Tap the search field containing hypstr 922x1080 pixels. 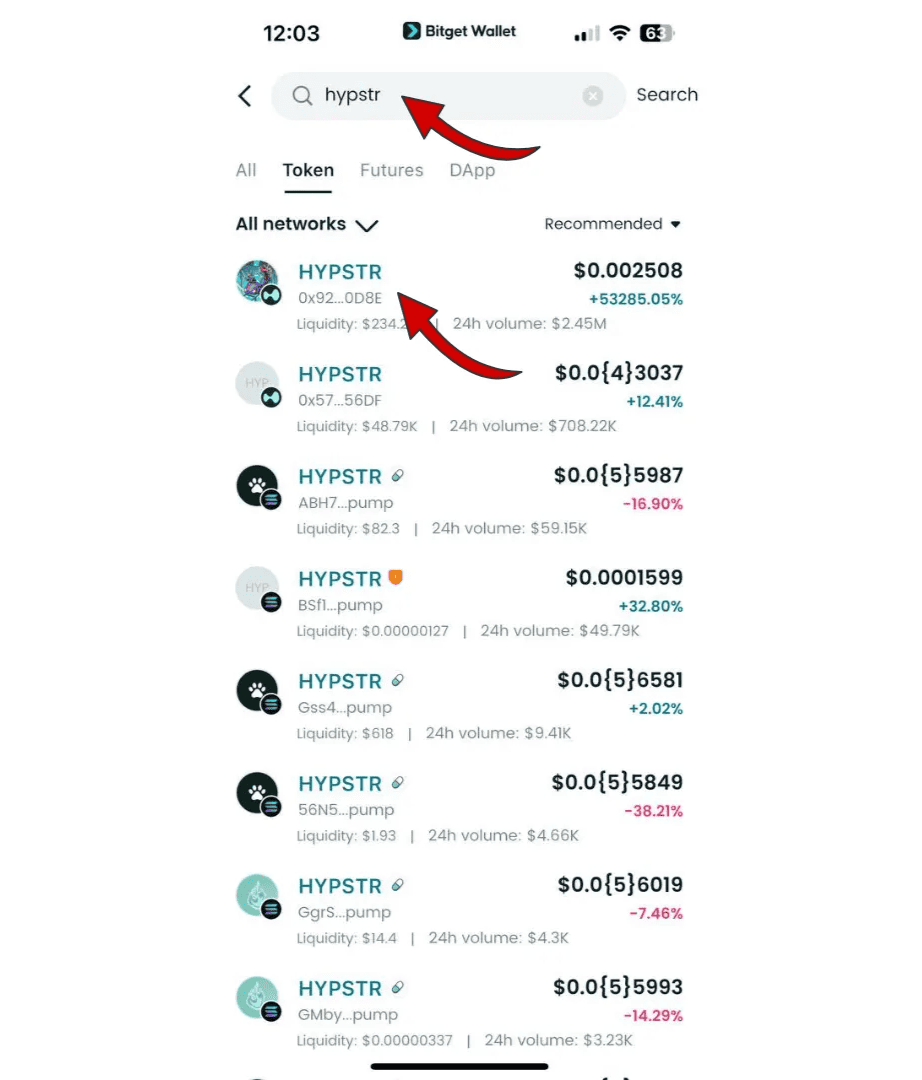(x=440, y=96)
